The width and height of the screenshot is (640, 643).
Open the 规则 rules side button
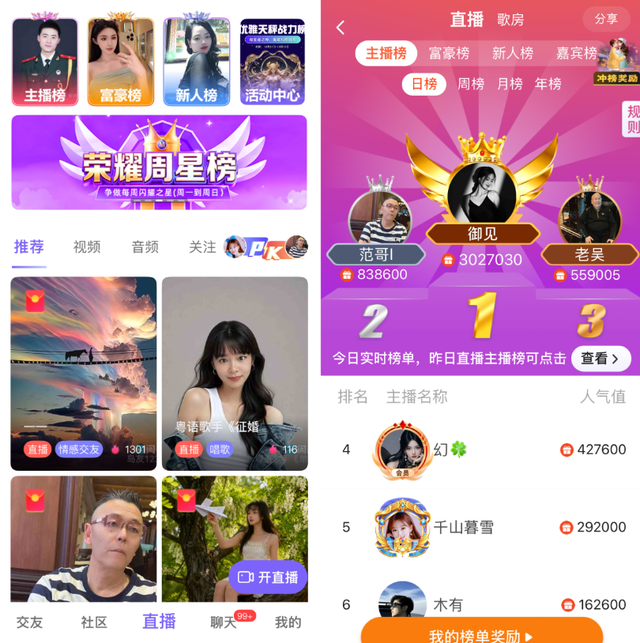point(632,119)
